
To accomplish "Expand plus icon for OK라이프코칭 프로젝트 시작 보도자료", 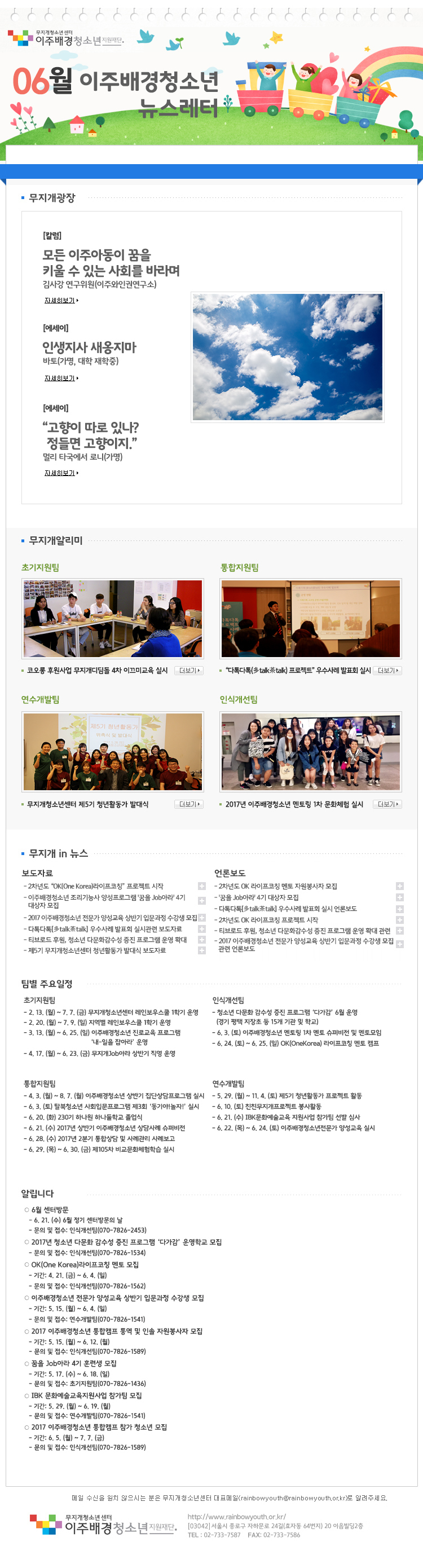I will point(201,886).
